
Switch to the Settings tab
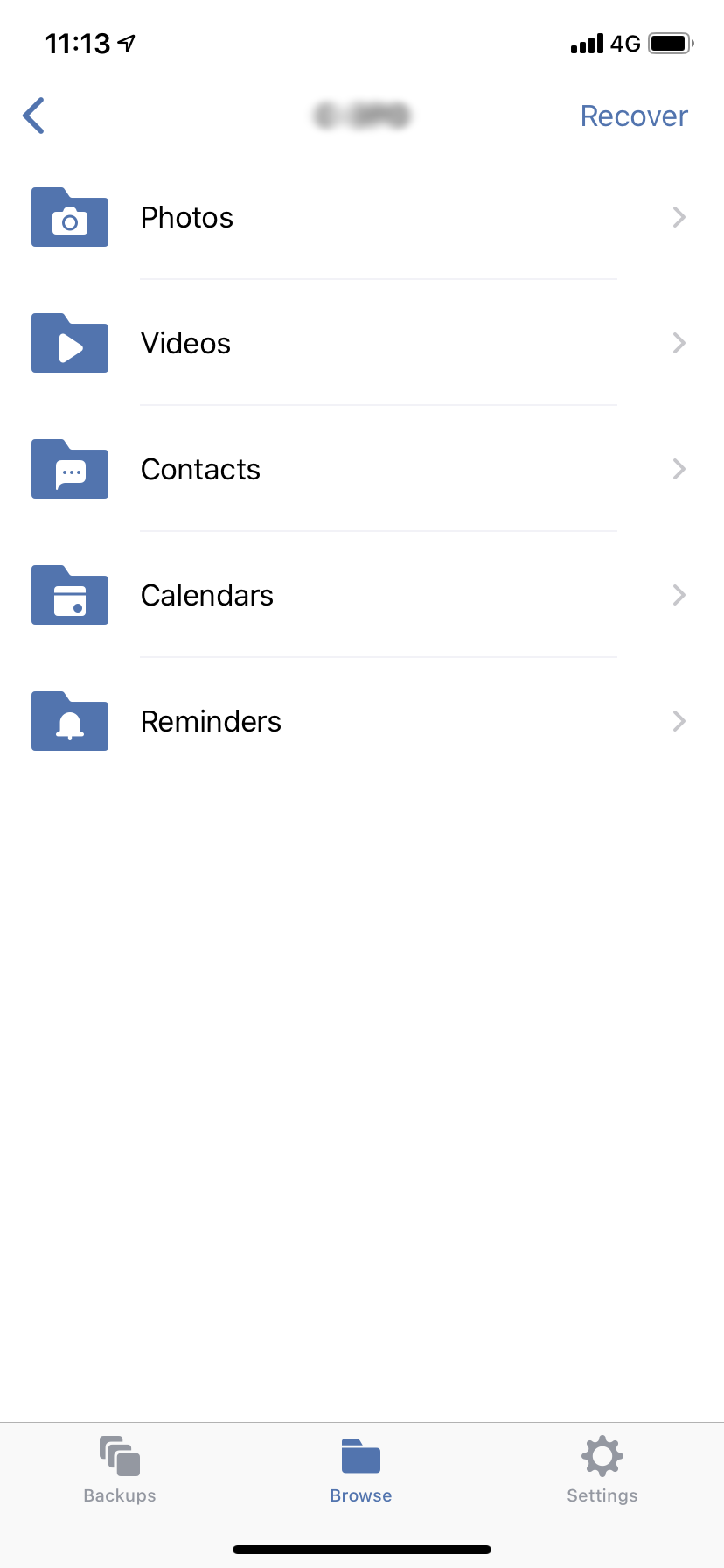(602, 1470)
